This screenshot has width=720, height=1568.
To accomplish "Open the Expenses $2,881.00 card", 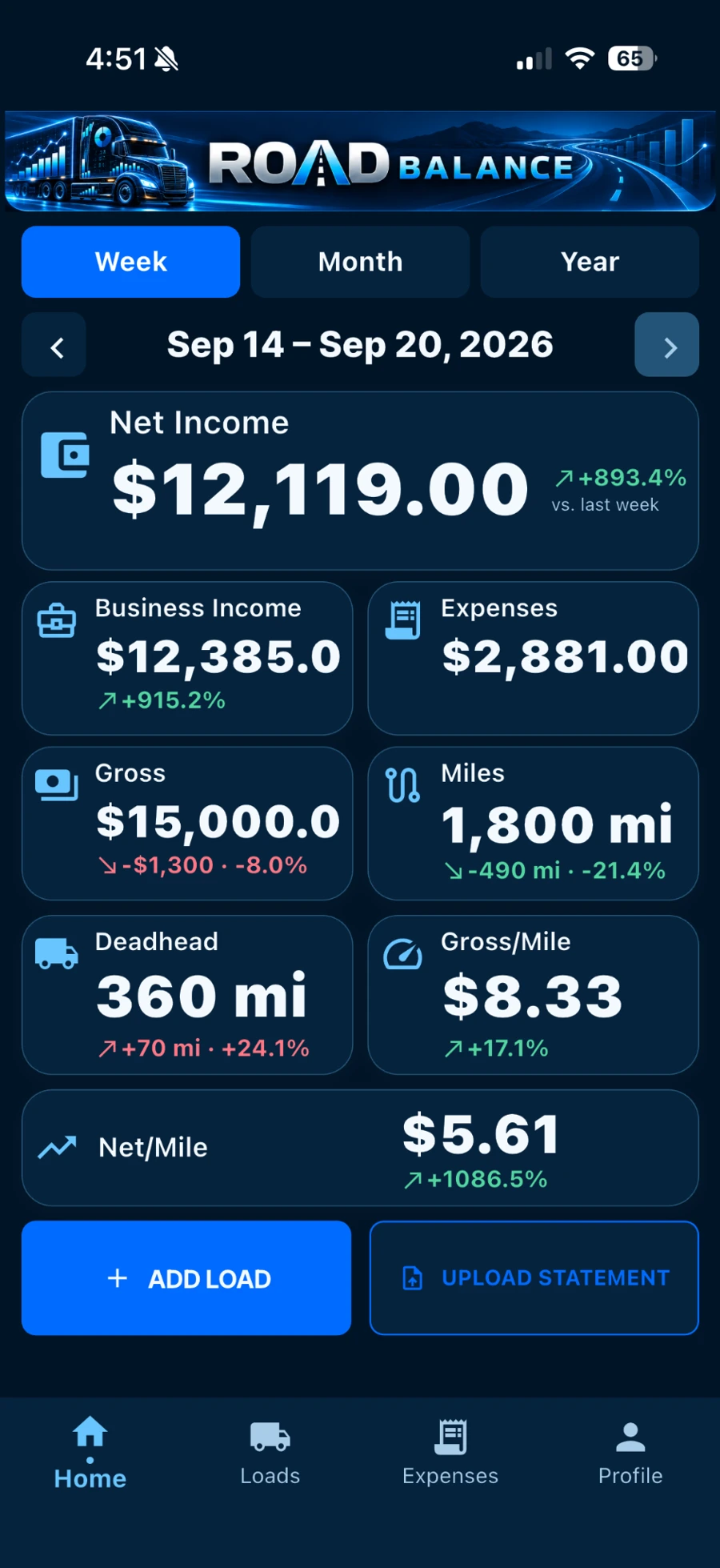I will (x=534, y=659).
